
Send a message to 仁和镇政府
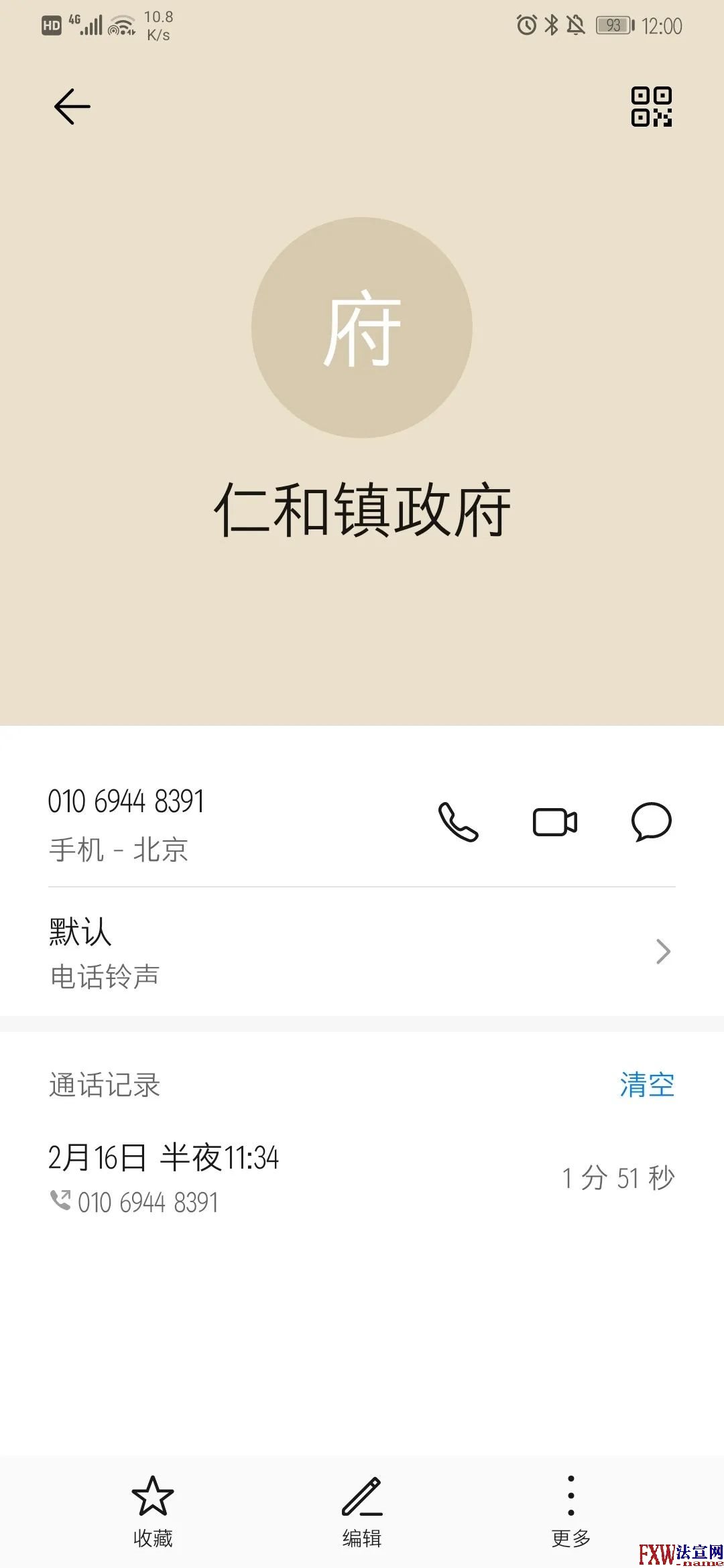[x=652, y=822]
